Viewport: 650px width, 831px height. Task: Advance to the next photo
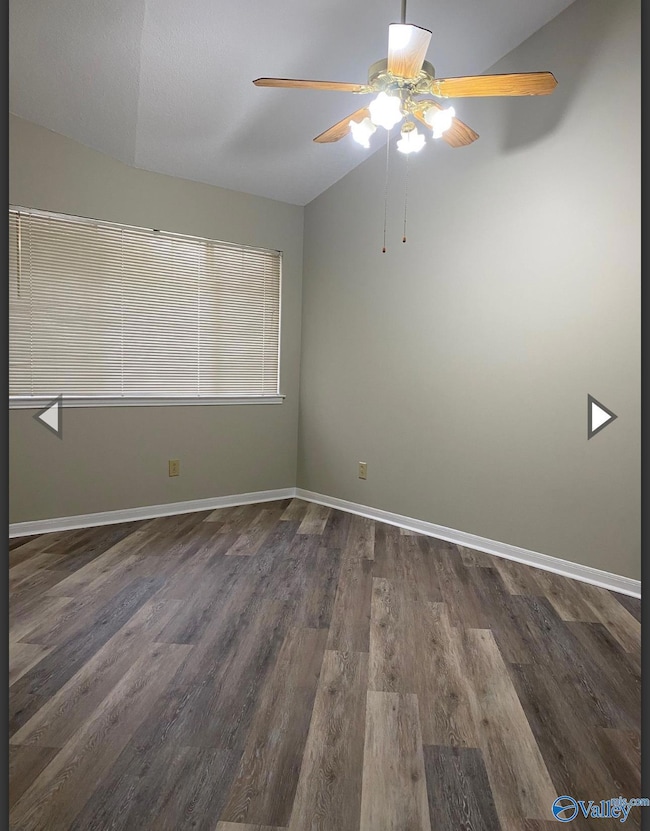point(600,416)
